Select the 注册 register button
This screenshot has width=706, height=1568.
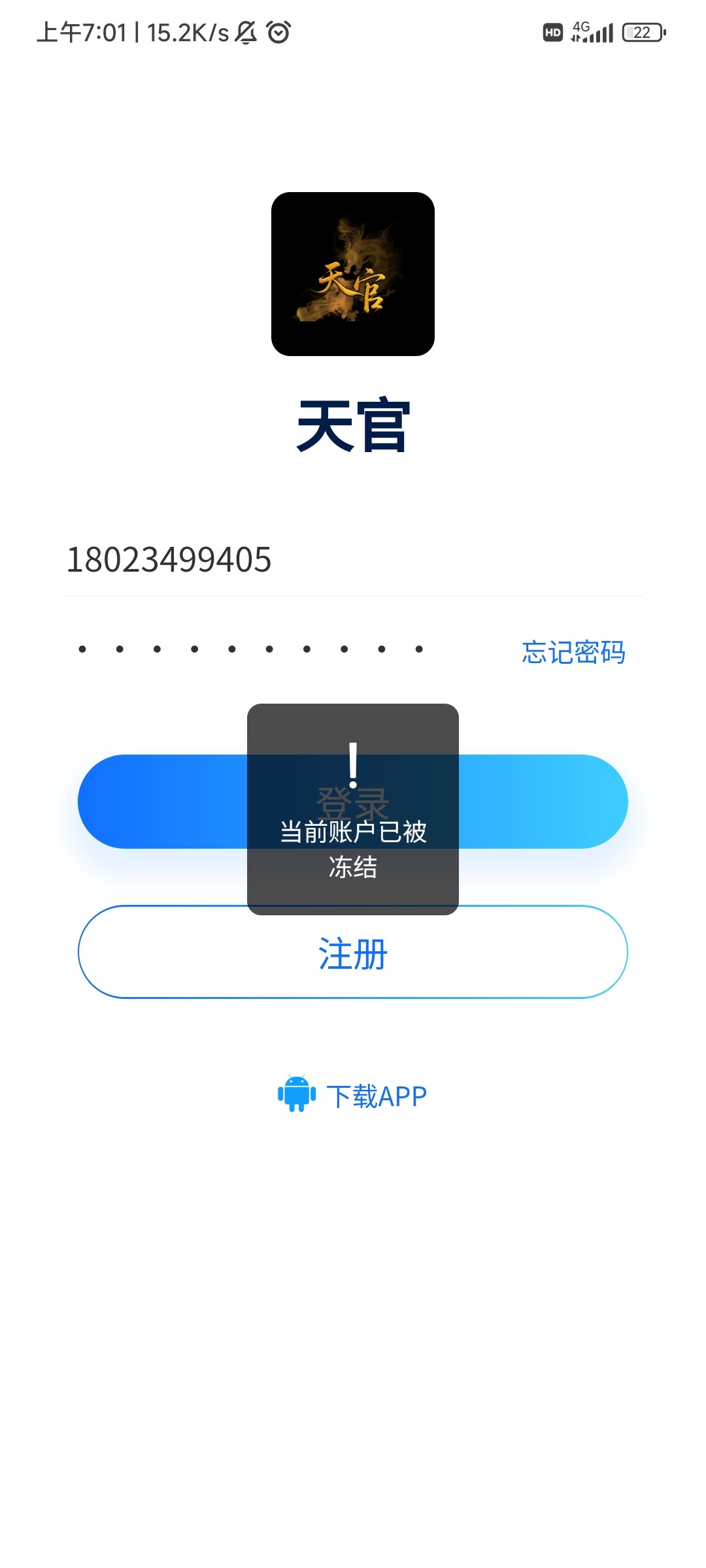pos(353,953)
